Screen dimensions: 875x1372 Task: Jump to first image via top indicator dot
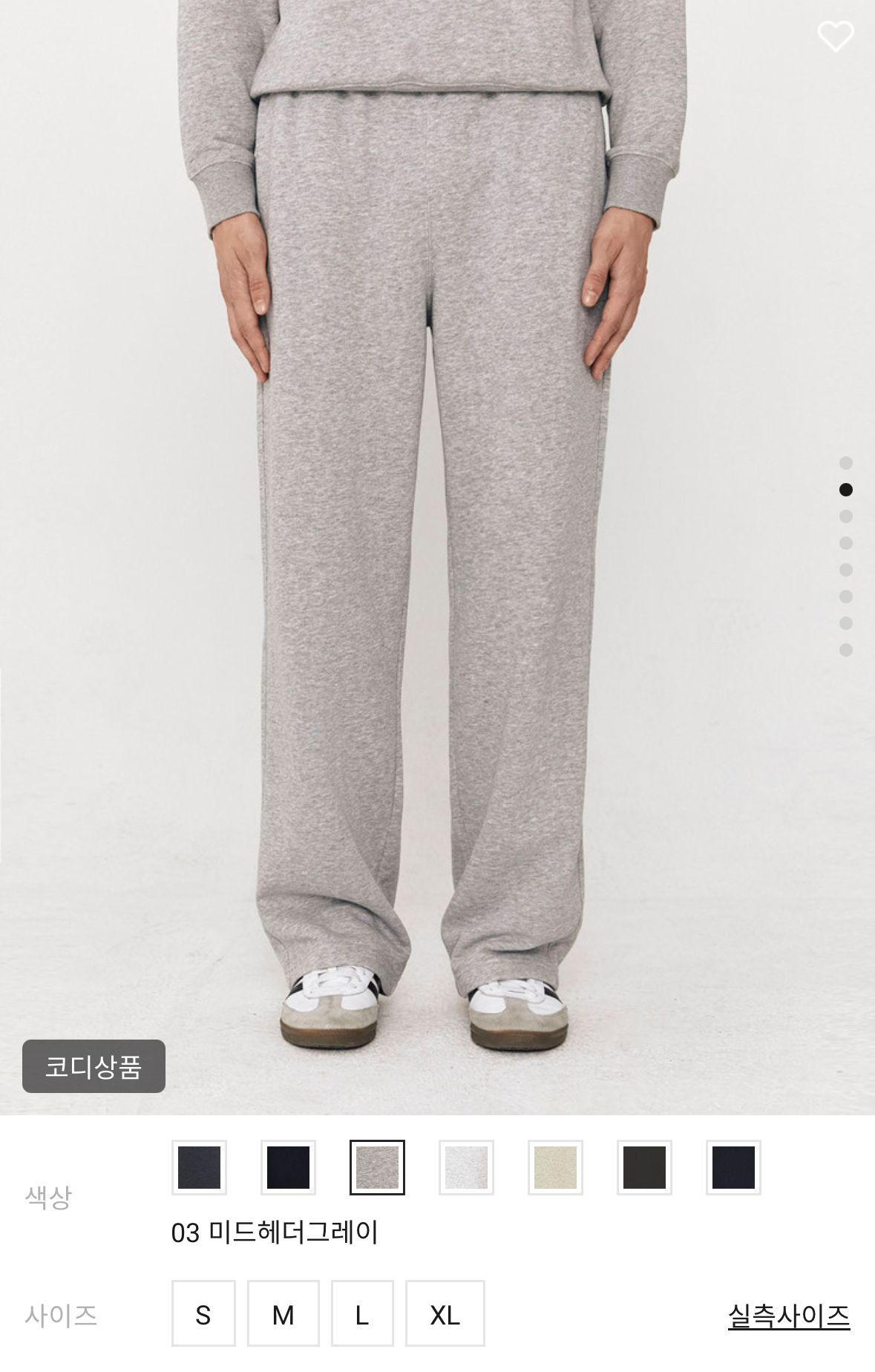tap(846, 463)
